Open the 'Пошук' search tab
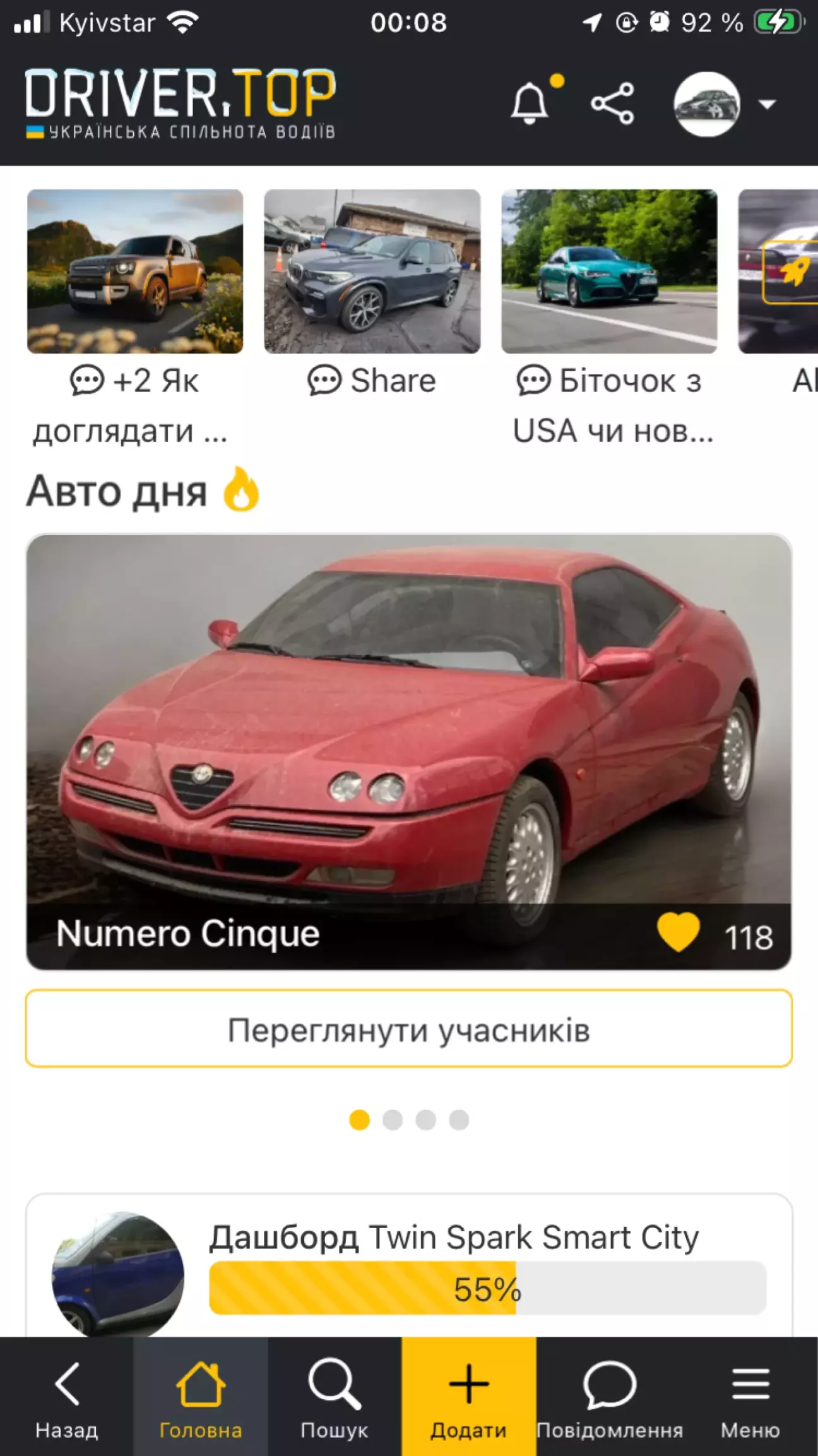Screen dimensions: 818x1456 click(x=334, y=1397)
